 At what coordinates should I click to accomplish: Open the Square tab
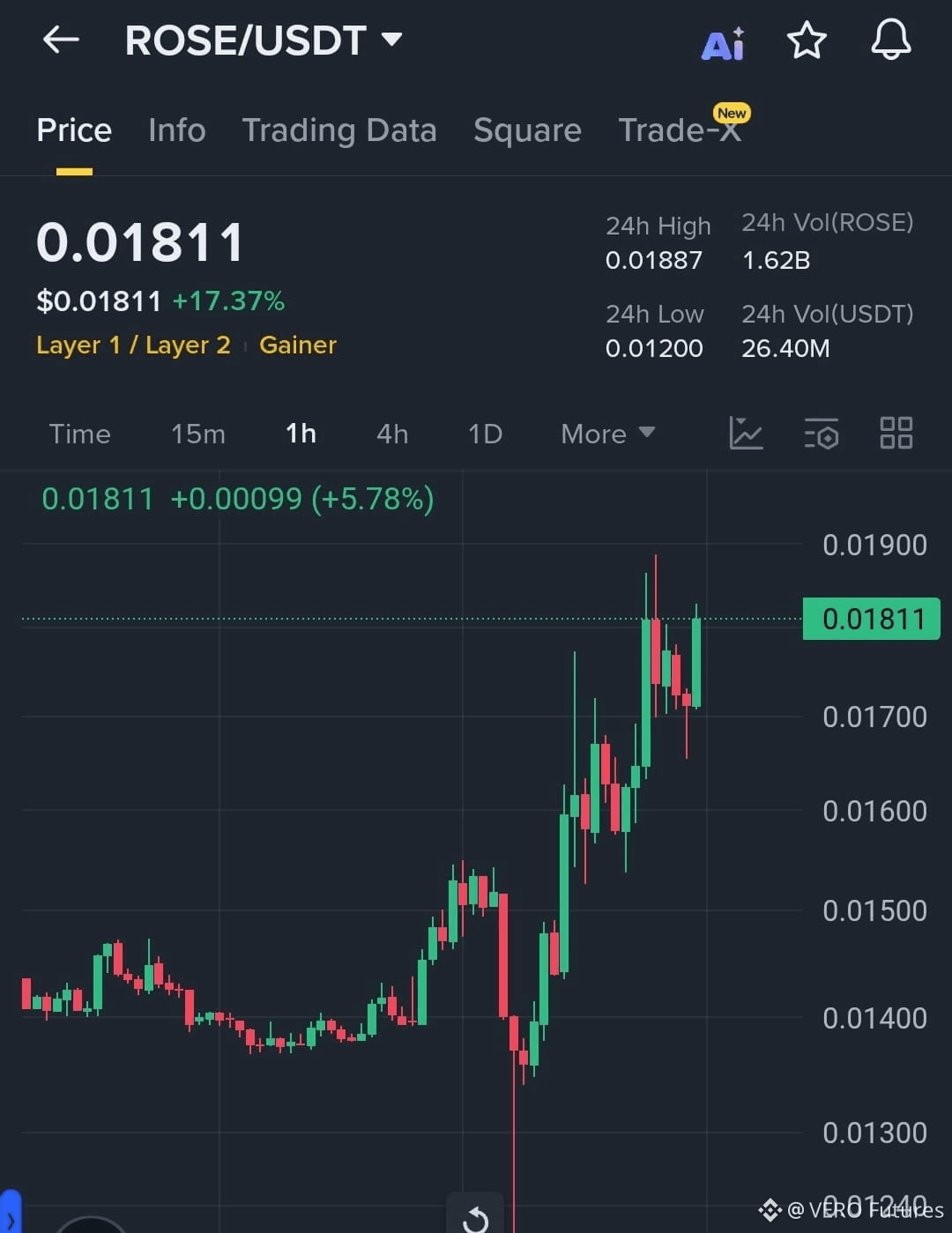click(527, 130)
